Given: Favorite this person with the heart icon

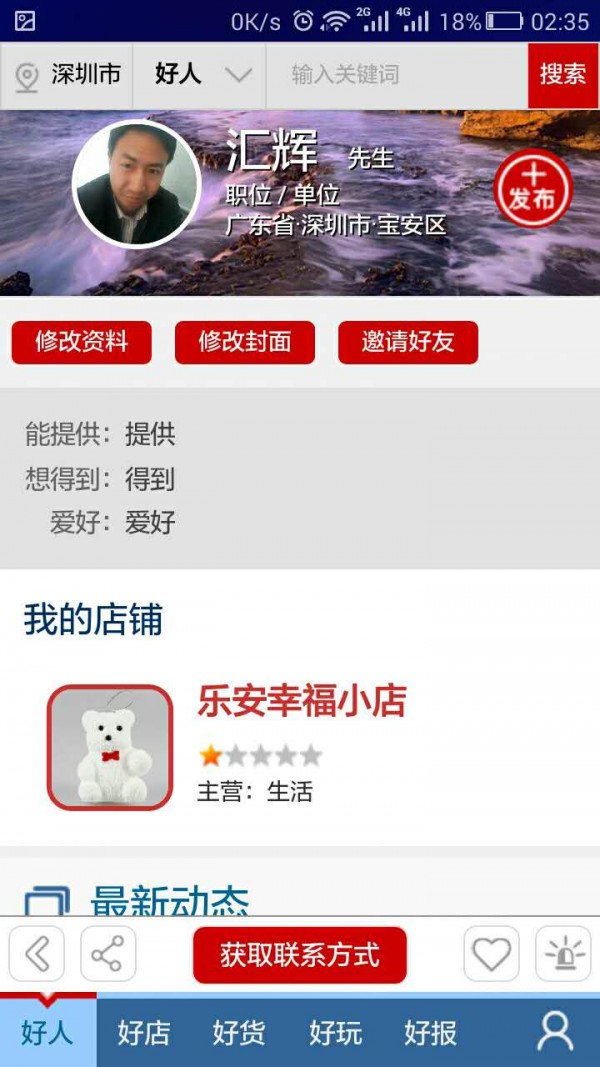Looking at the screenshot, I should point(491,954).
